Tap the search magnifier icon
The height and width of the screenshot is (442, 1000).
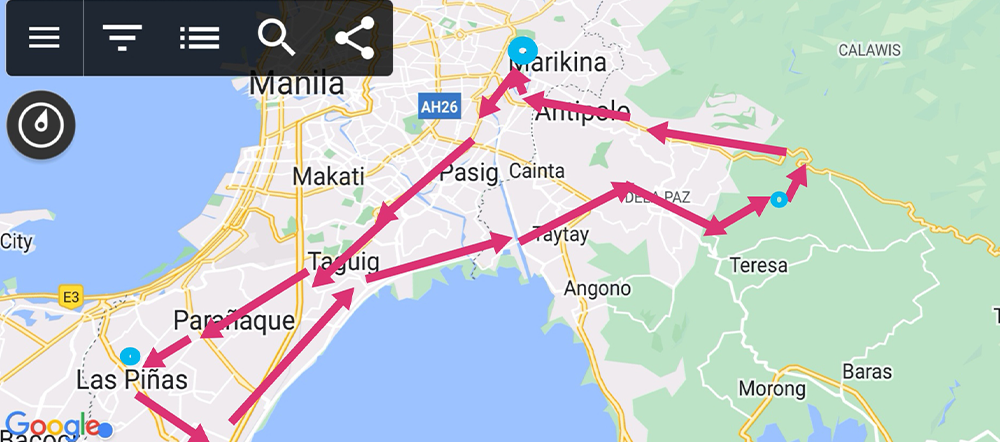(x=276, y=39)
